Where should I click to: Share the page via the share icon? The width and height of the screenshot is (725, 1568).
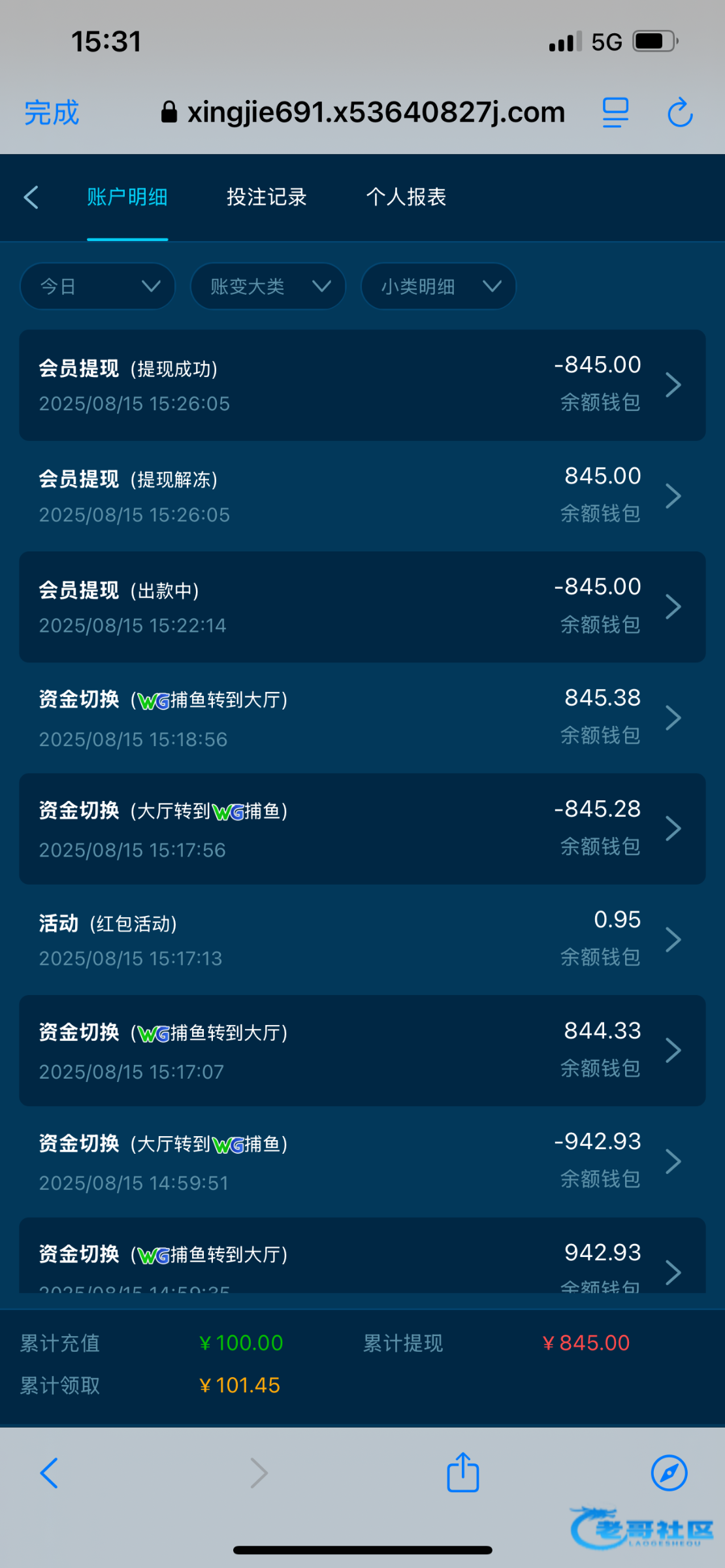pos(463,1472)
